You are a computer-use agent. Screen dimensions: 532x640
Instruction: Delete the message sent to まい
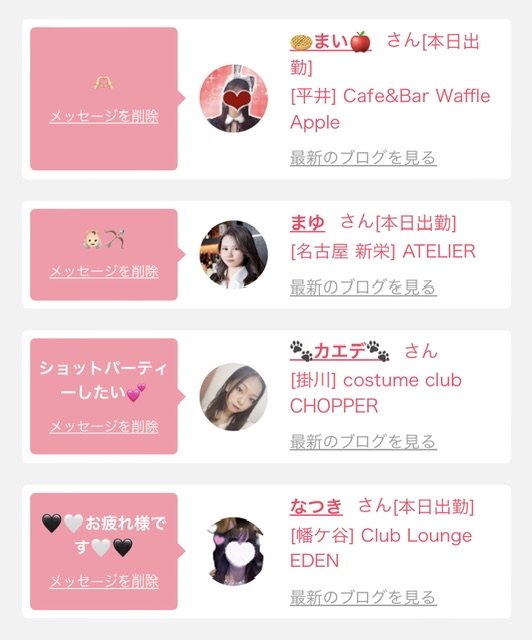click(x=104, y=117)
